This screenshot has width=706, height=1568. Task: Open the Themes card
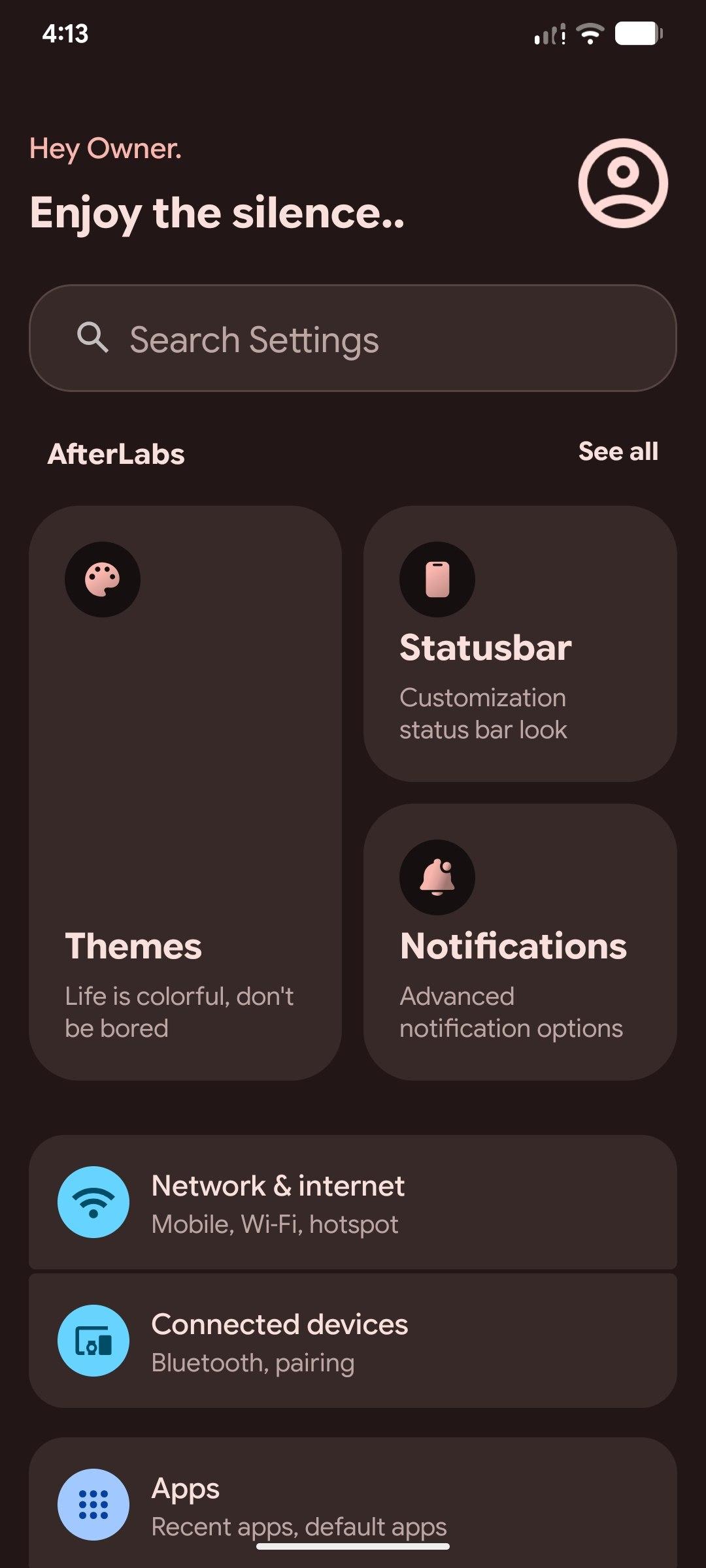pyautogui.click(x=185, y=792)
